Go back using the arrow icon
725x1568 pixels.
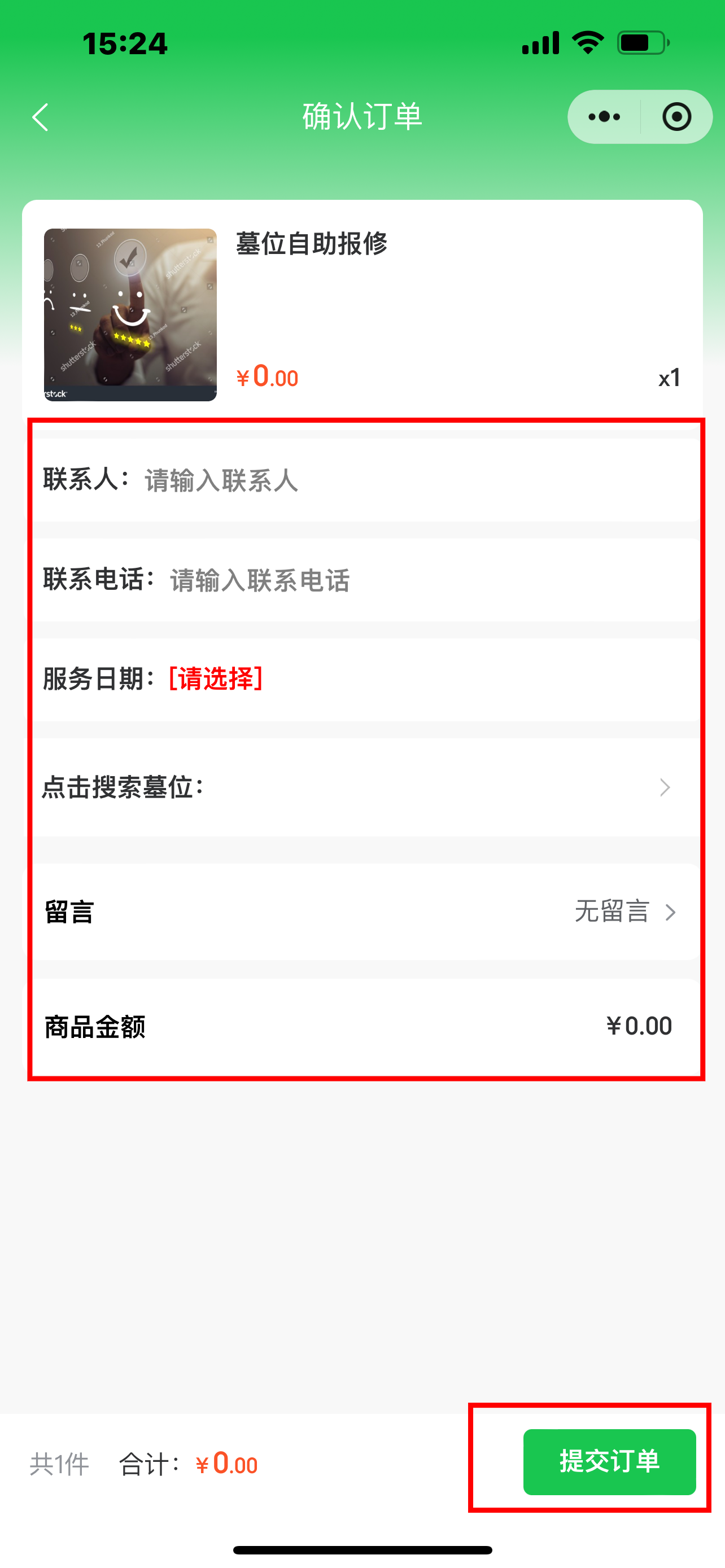pos(40,117)
